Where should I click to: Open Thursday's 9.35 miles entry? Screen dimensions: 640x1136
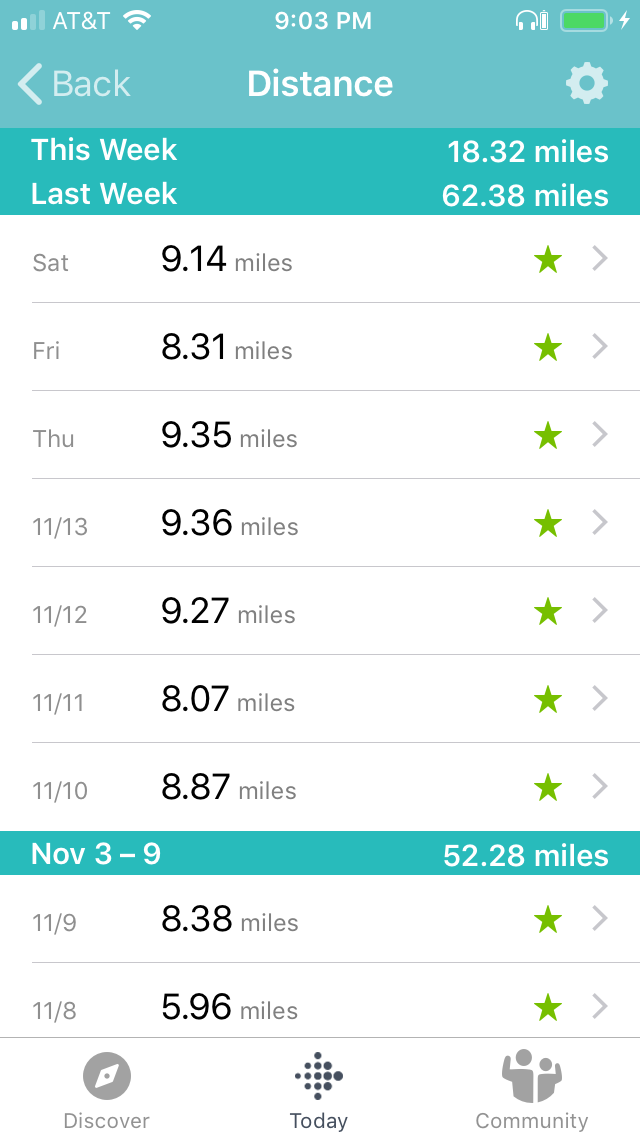[320, 436]
